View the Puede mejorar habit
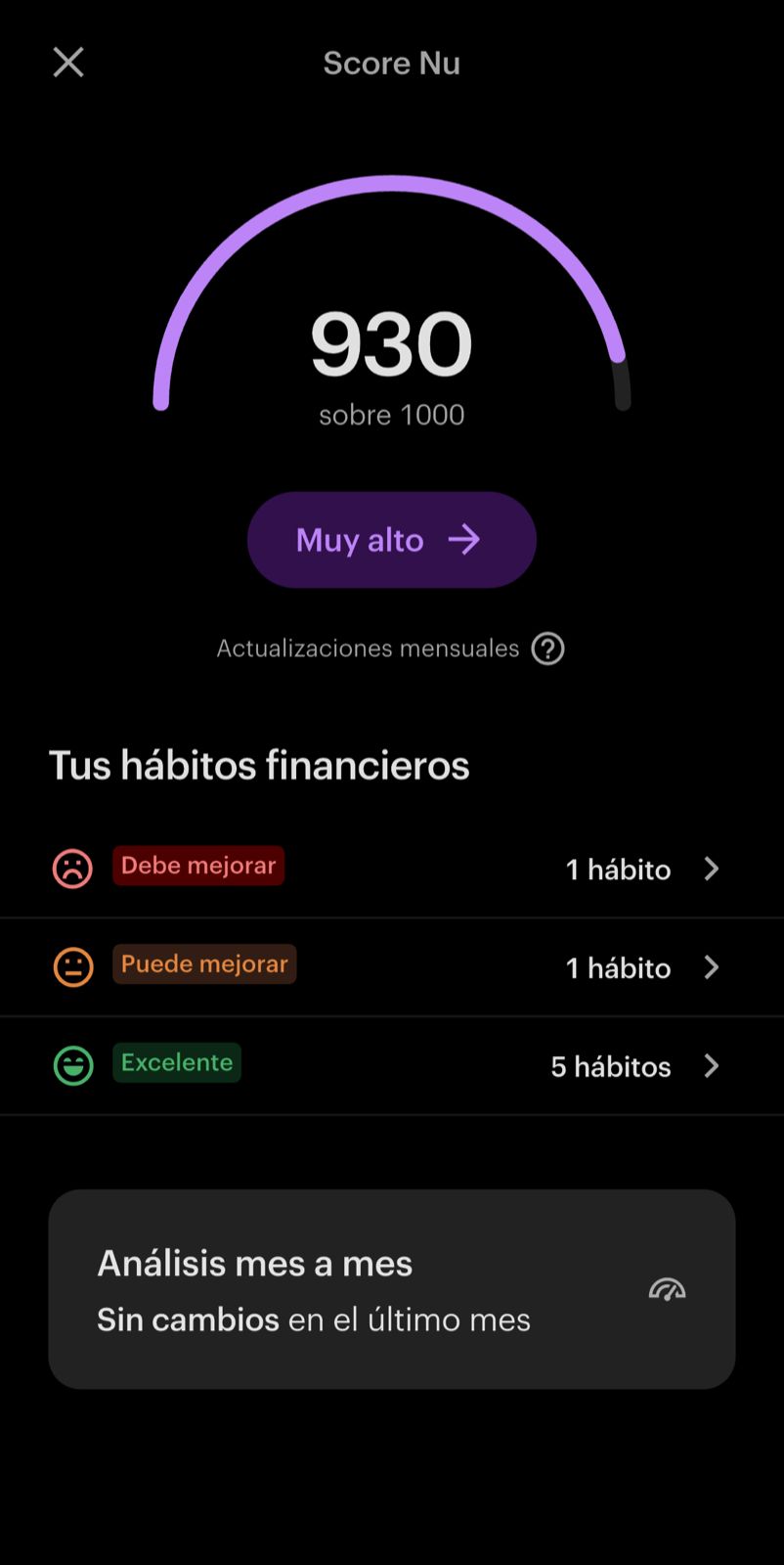 click(x=391, y=967)
